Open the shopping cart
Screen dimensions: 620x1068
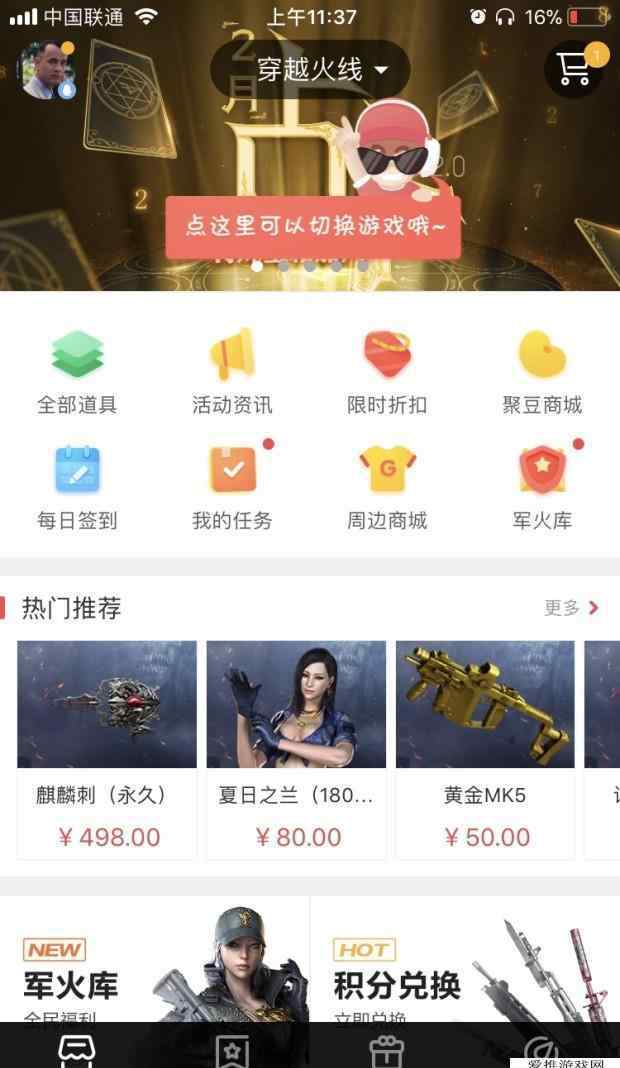pyautogui.click(x=574, y=68)
